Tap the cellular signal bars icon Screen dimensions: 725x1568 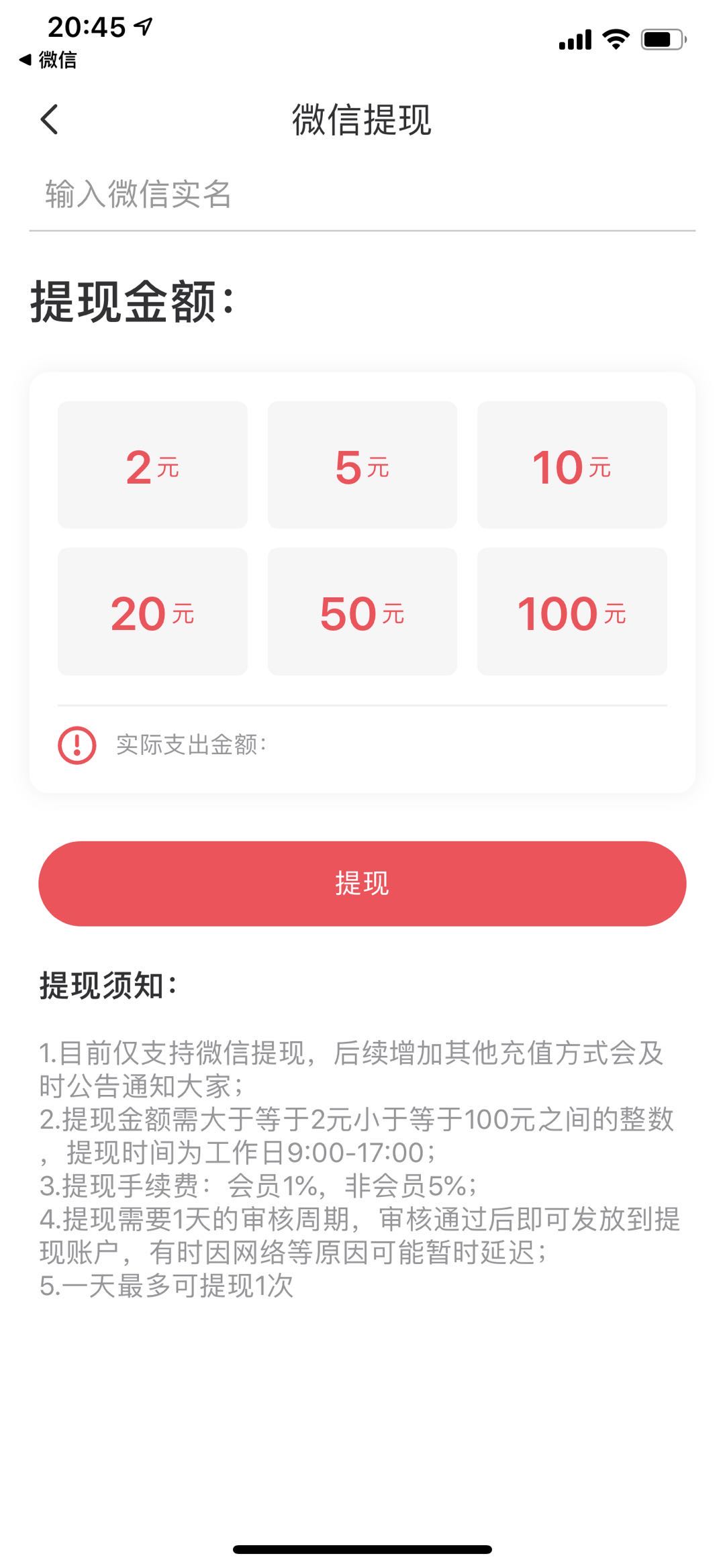point(575,40)
